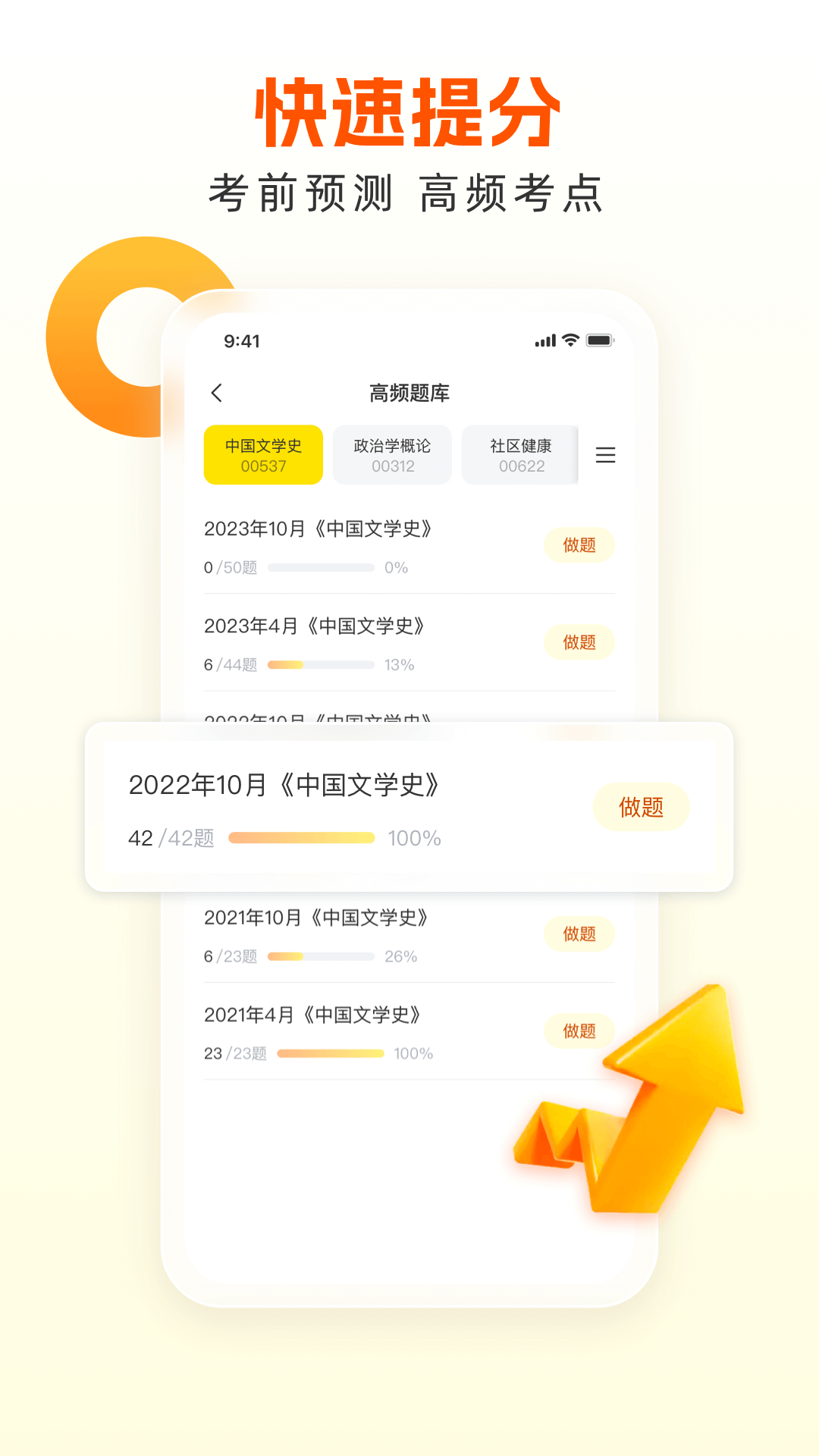Deselect the highlighted 中国文学史 filter
819x1456 pixels.
click(262, 454)
